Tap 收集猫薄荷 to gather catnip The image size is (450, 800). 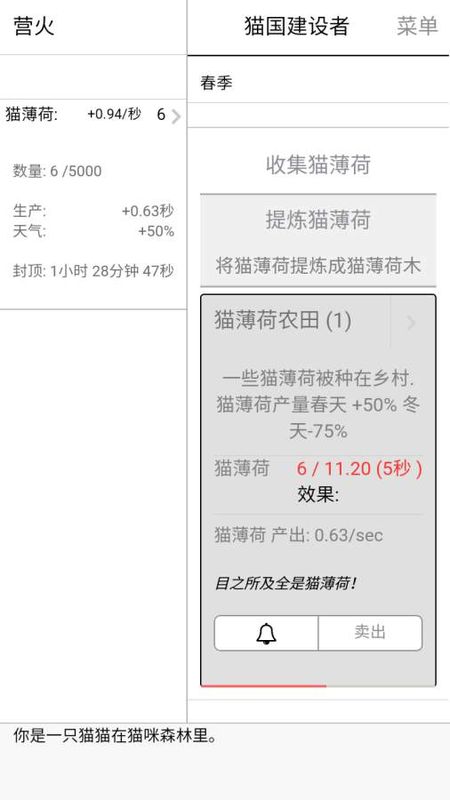[318, 165]
